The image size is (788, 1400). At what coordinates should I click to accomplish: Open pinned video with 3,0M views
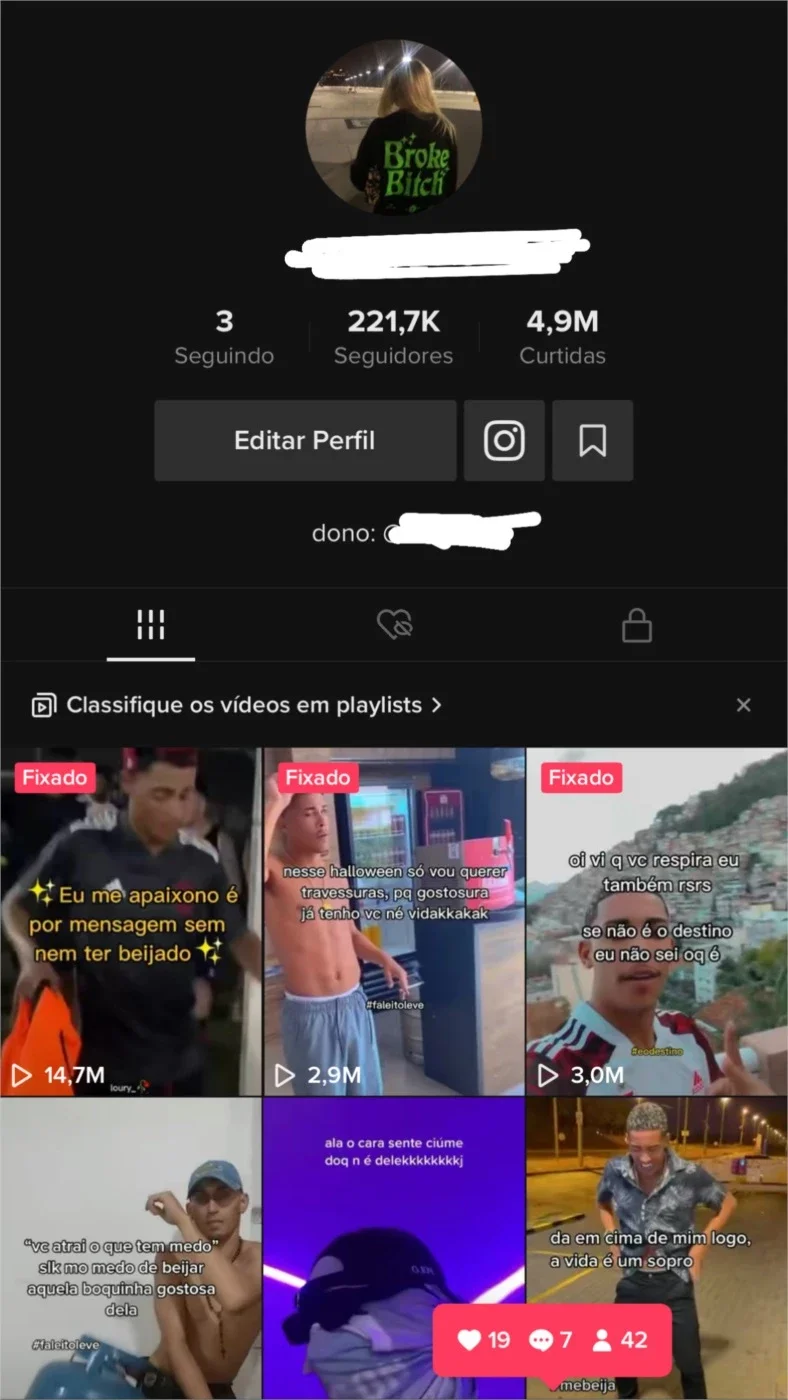(657, 922)
